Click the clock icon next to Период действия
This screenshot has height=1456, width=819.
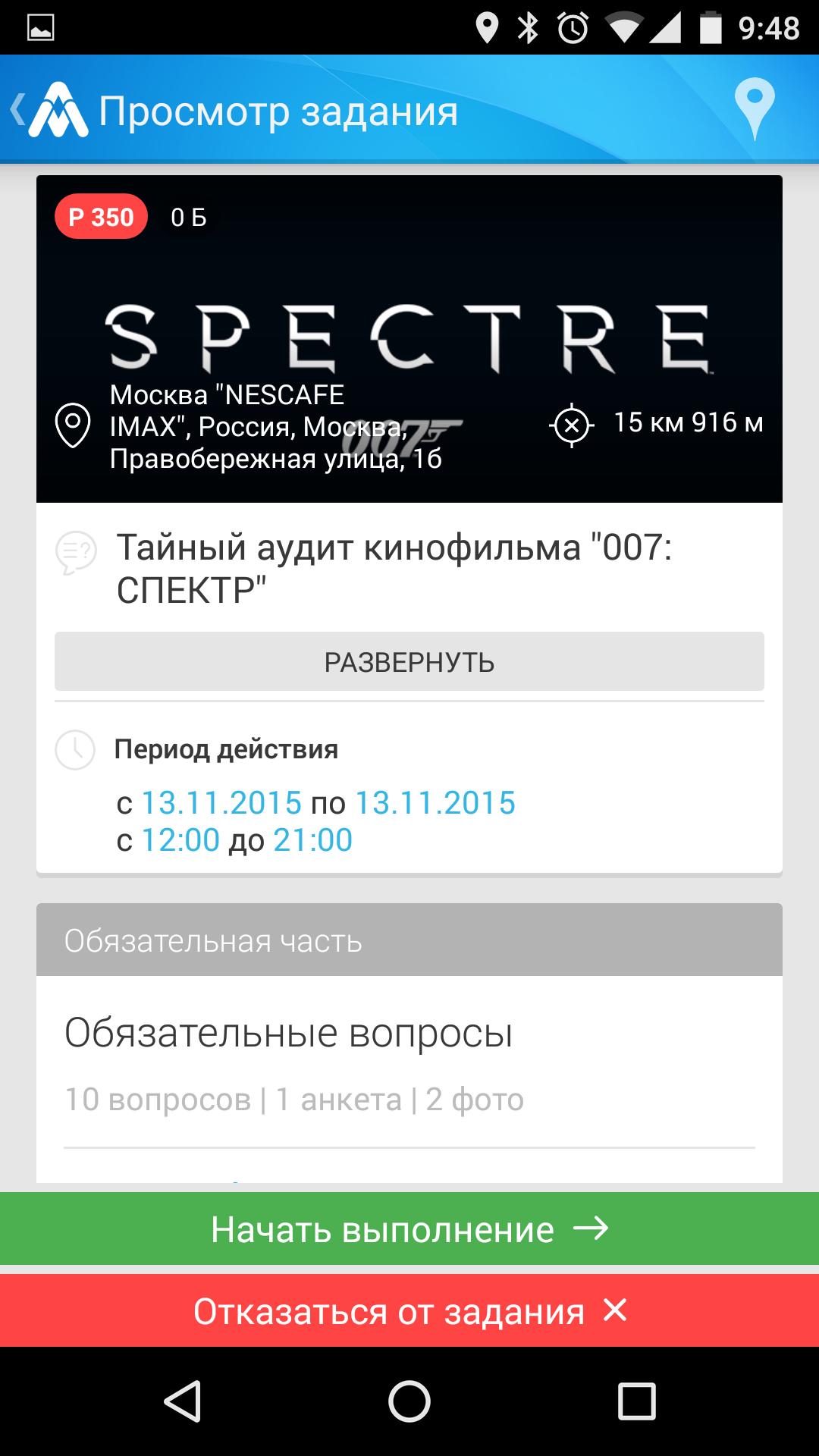[x=74, y=751]
